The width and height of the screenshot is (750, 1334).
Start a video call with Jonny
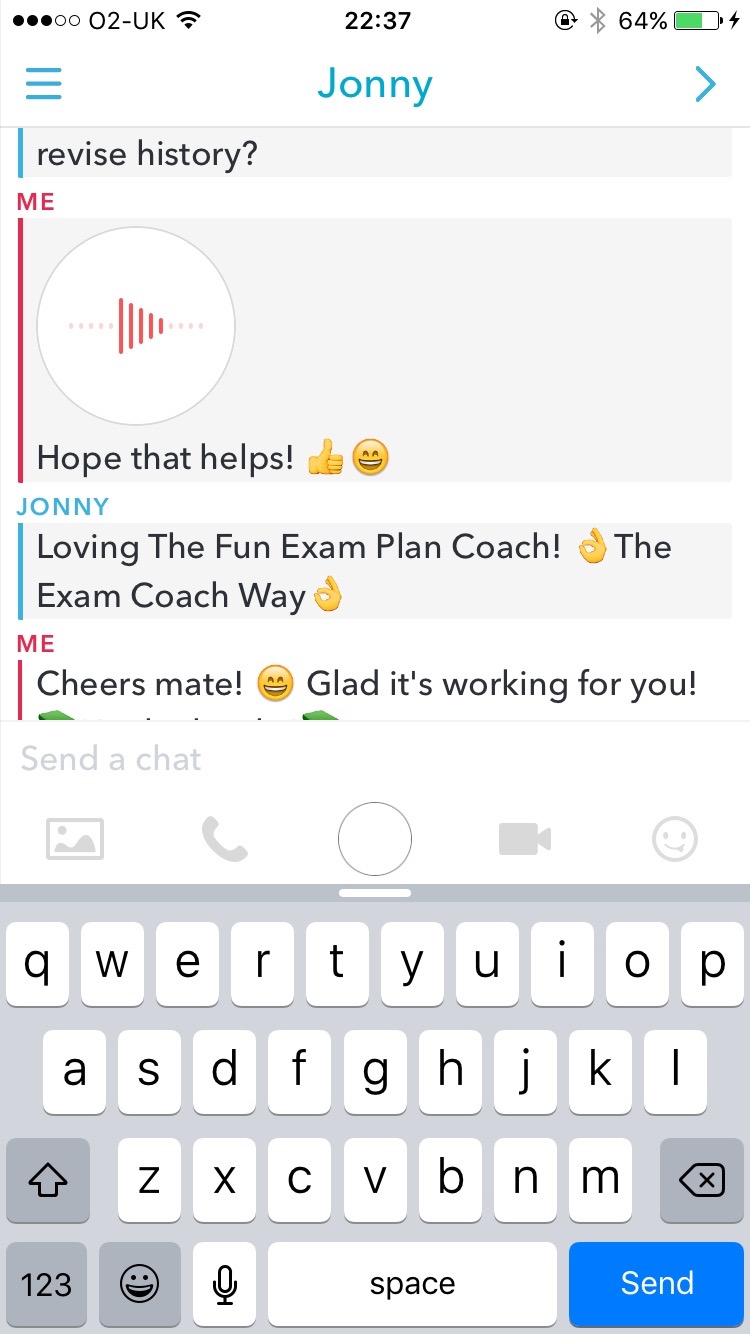(525, 839)
